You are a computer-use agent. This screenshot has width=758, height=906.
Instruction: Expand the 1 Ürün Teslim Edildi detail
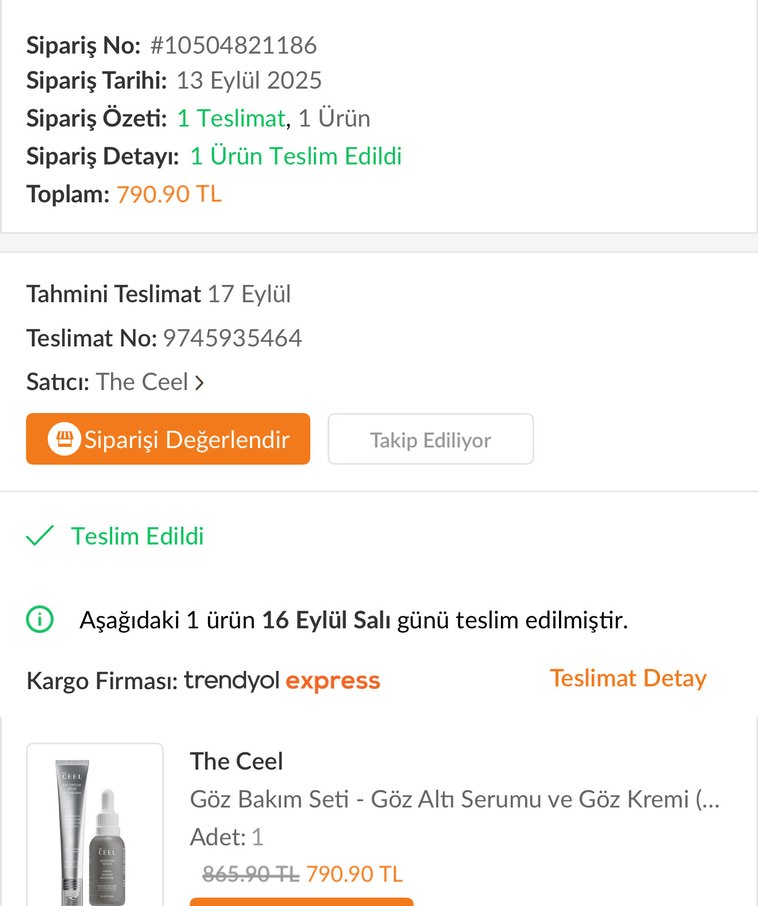click(x=294, y=156)
